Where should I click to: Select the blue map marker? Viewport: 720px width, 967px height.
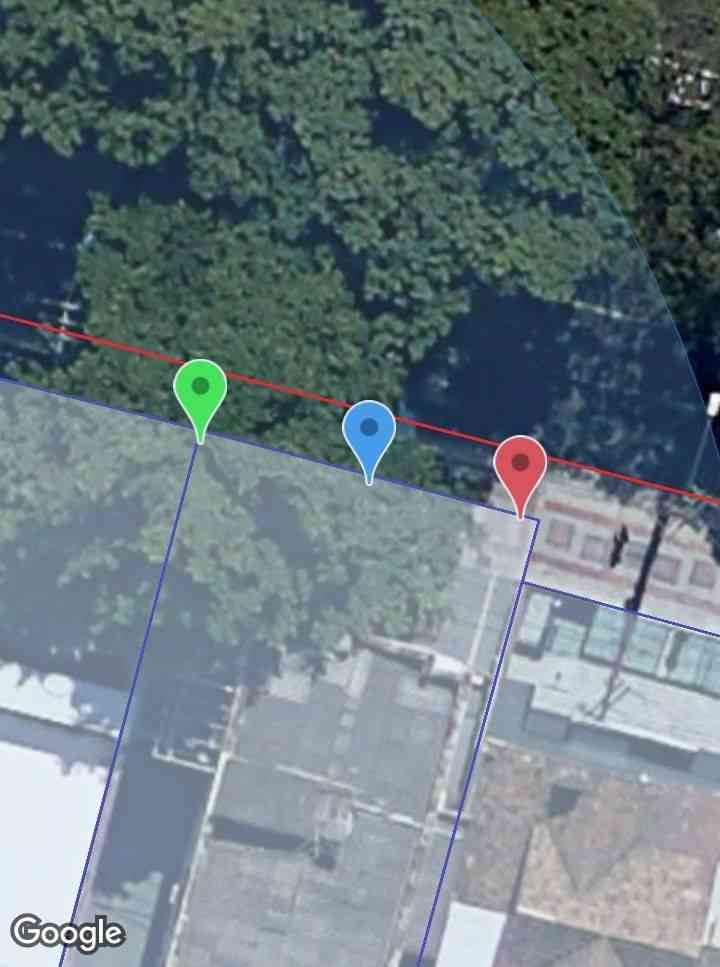click(369, 431)
